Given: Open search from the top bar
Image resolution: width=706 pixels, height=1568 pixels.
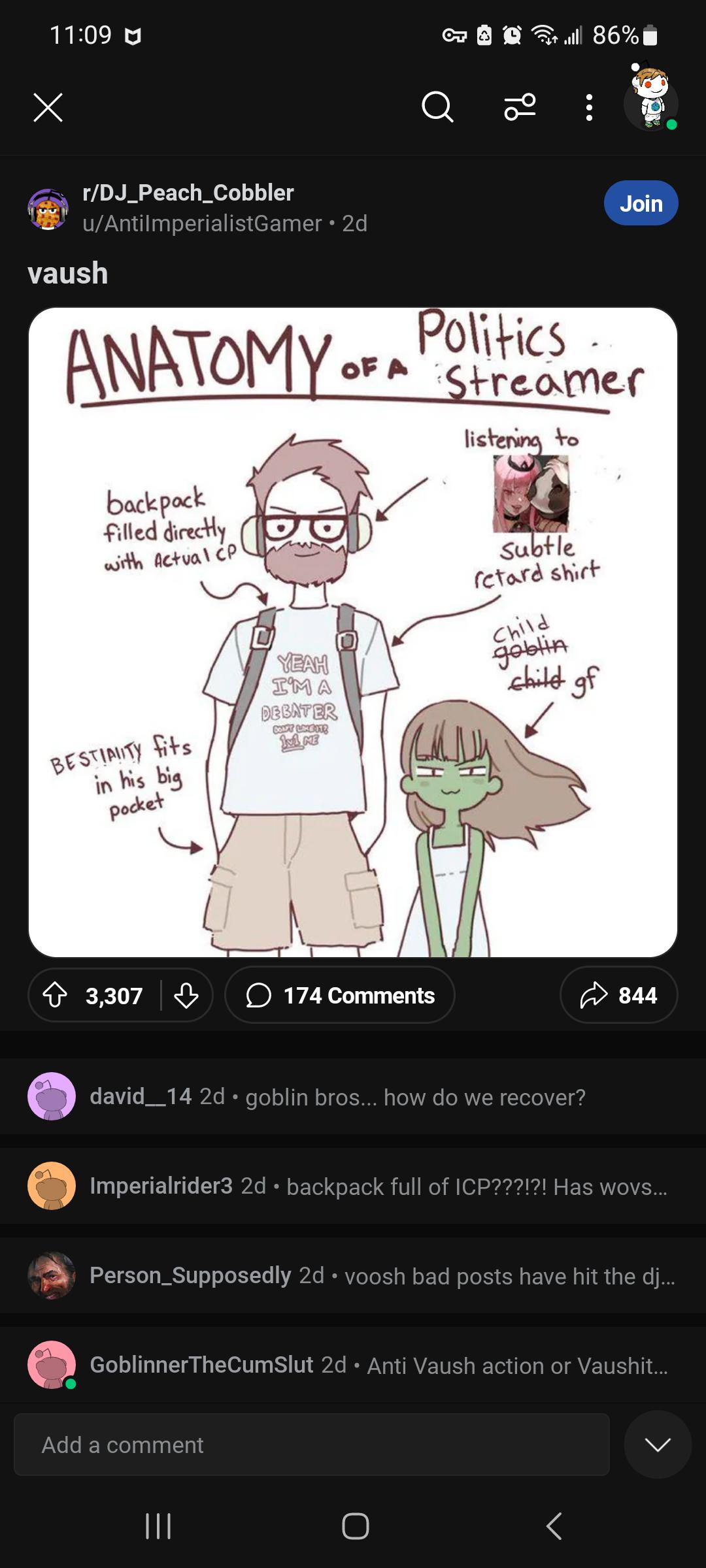Looking at the screenshot, I should [x=437, y=108].
